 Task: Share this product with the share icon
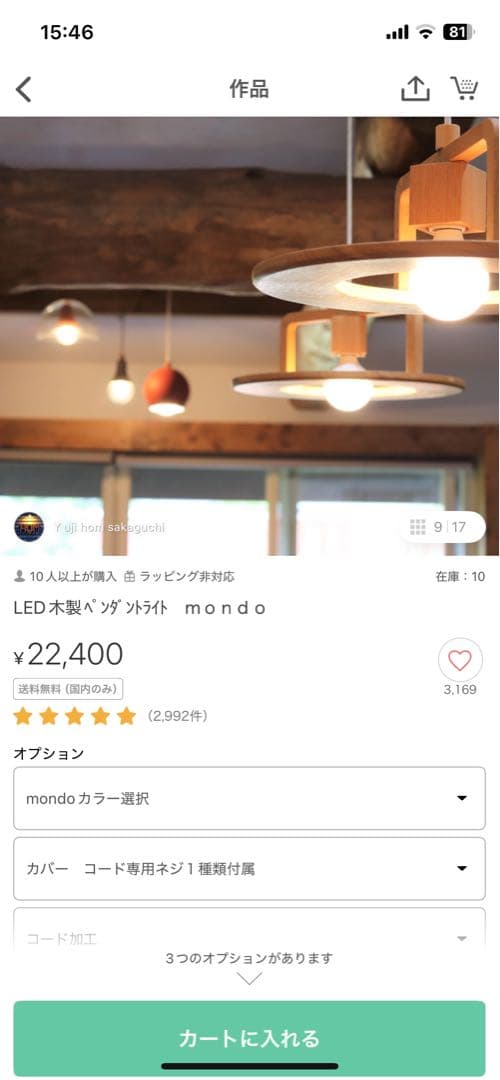[415, 89]
